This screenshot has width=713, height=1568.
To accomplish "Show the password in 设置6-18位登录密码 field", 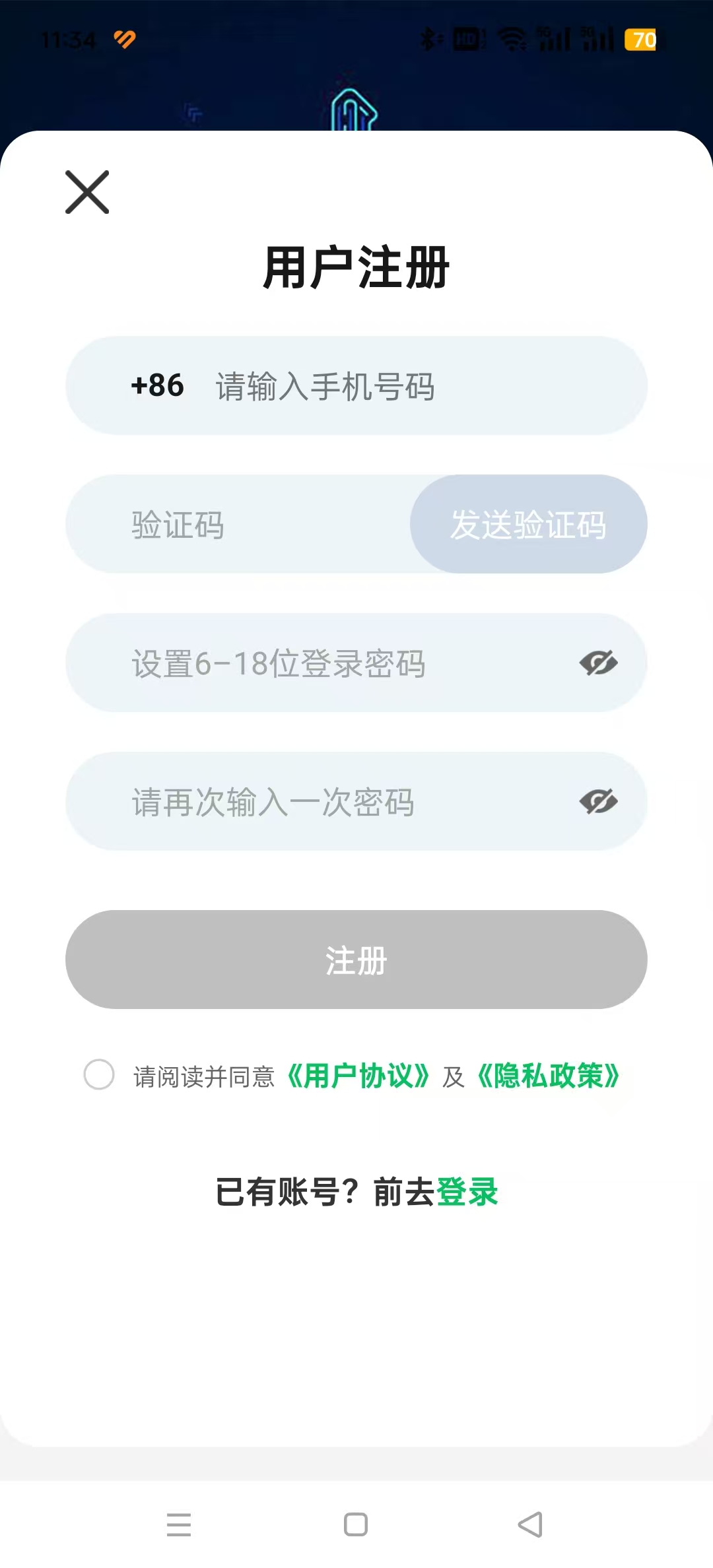I will [598, 663].
